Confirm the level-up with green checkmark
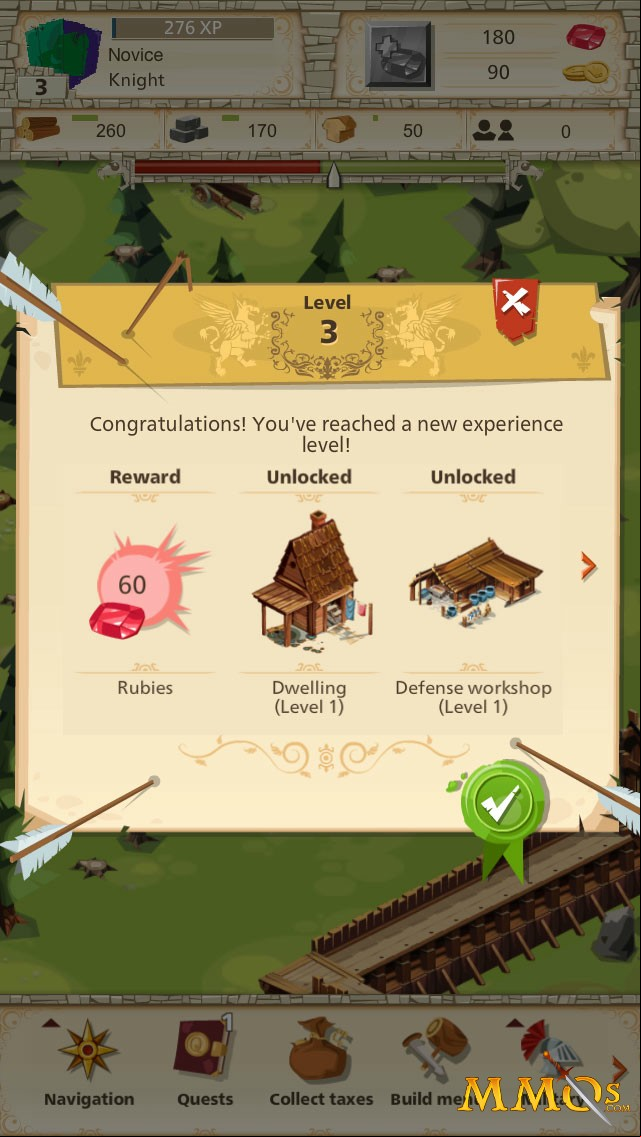641x1137 pixels. point(504,805)
